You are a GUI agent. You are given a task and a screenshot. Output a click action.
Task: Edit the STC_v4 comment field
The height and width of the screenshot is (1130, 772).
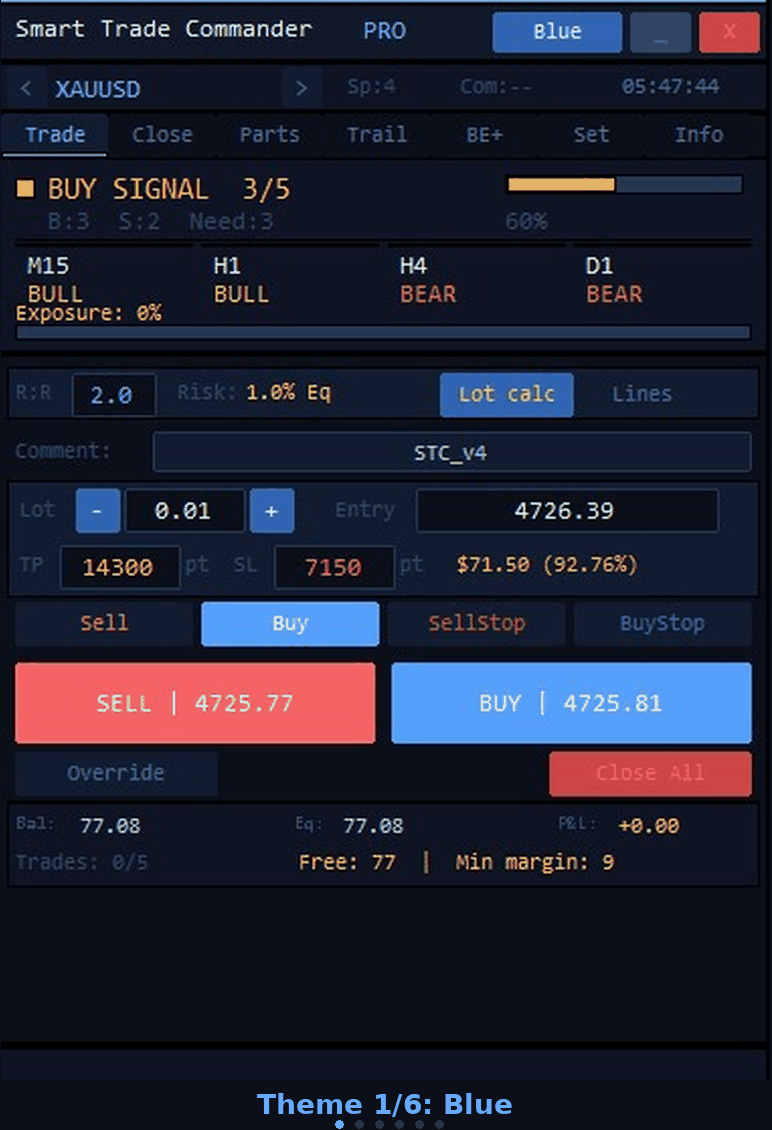click(x=451, y=452)
